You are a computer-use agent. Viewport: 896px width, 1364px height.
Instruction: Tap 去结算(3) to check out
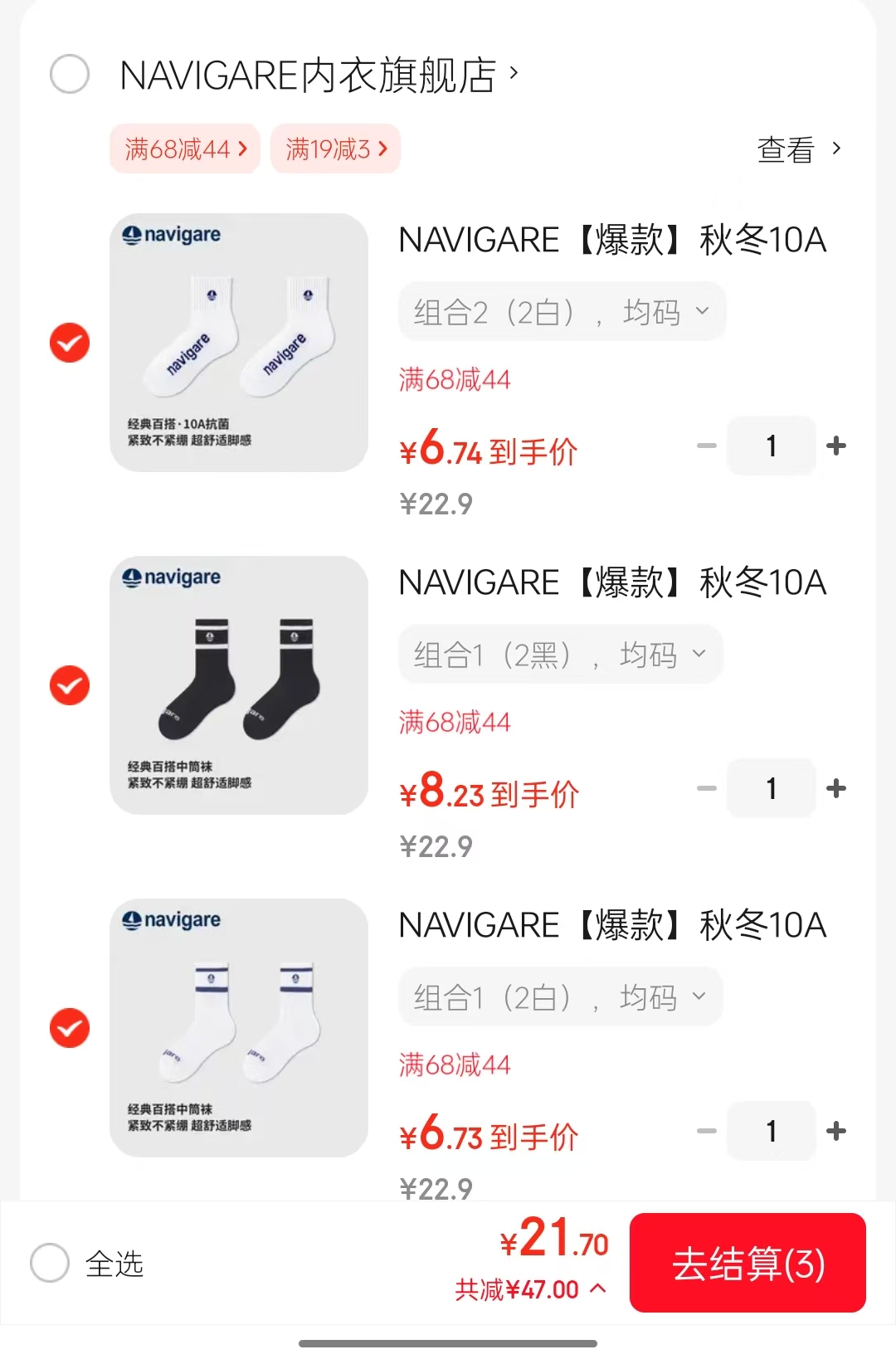pos(747,1263)
